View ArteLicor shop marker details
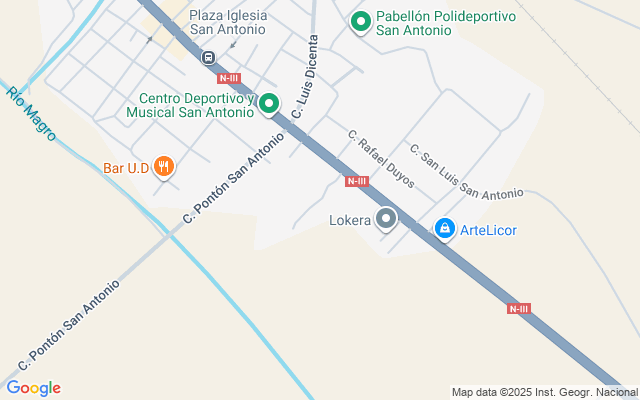 [444, 229]
